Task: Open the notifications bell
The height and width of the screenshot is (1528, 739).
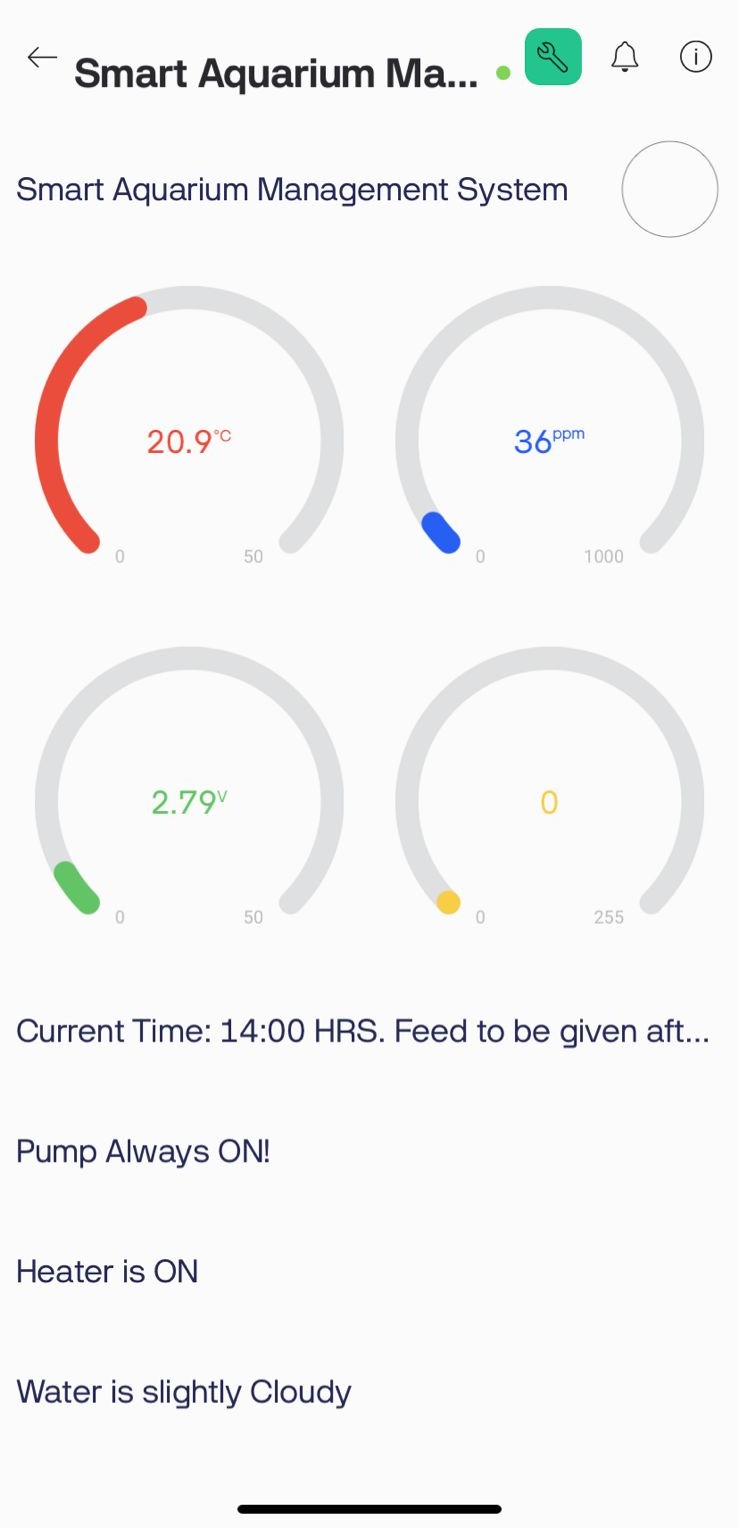Action: (x=625, y=57)
